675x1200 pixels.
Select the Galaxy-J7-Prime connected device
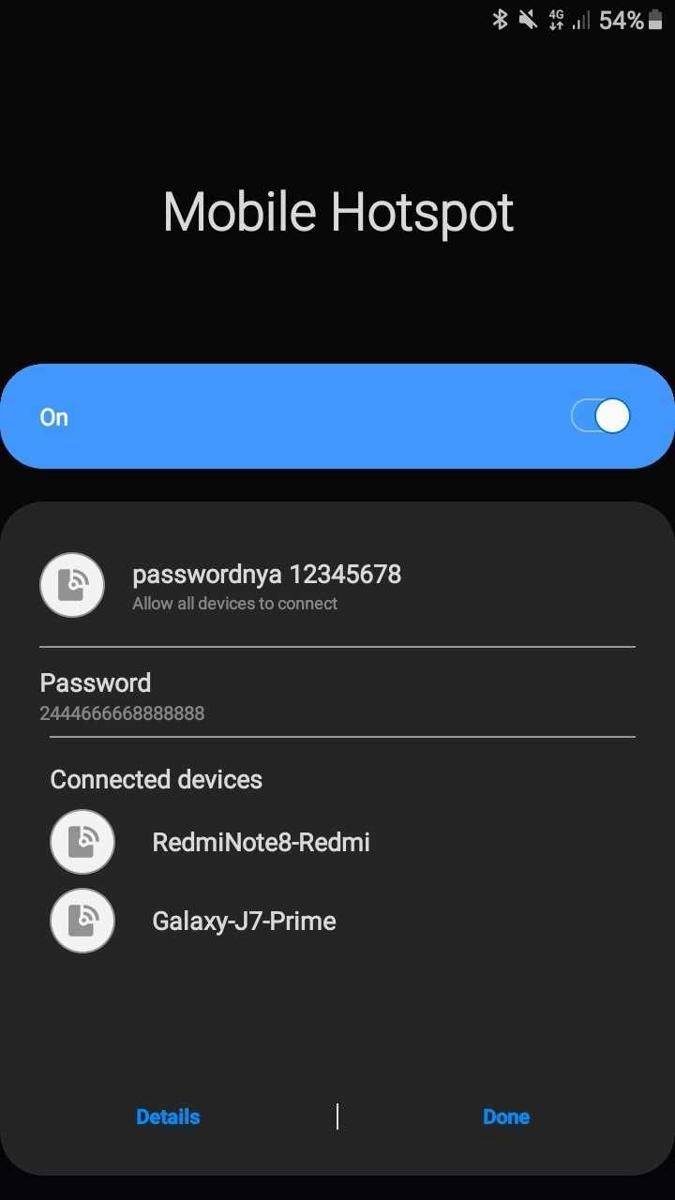coord(243,921)
